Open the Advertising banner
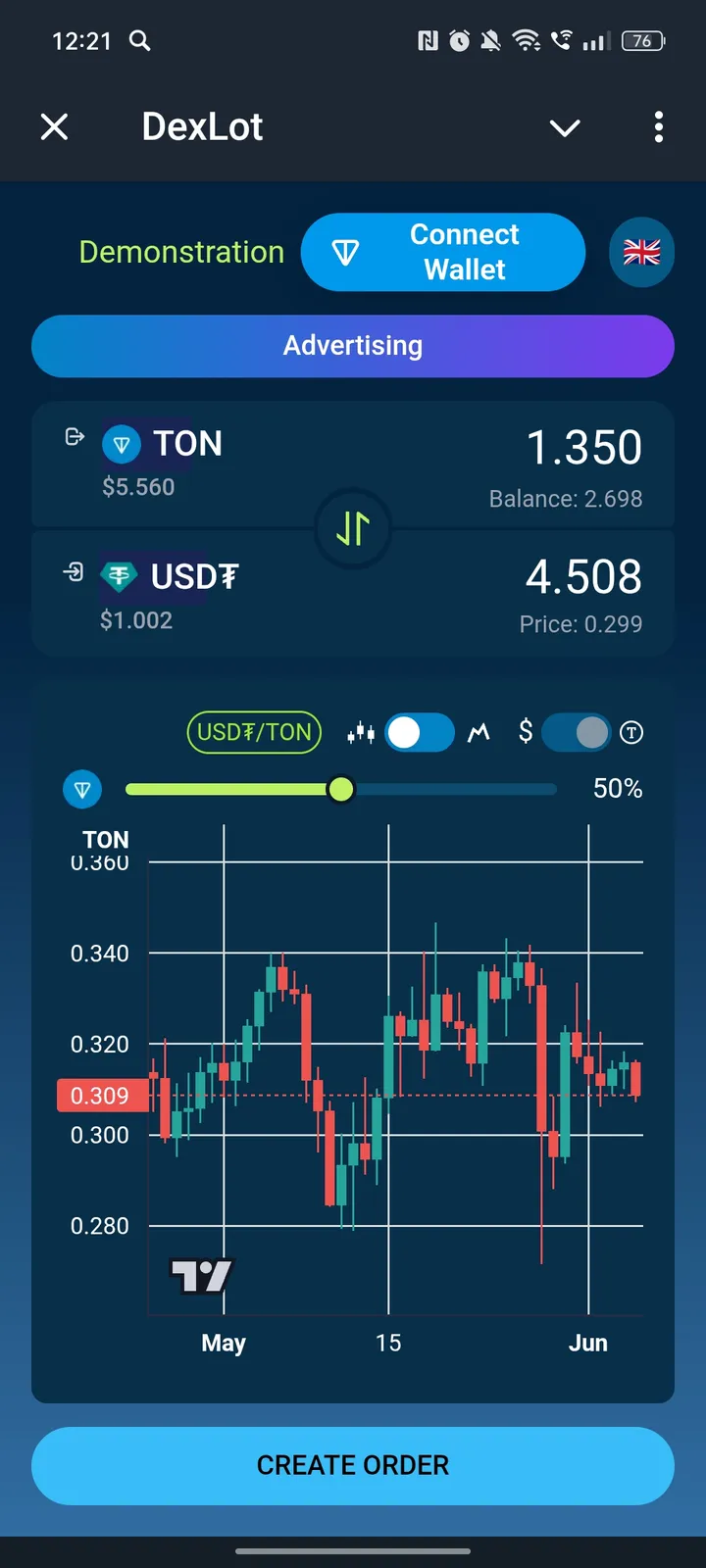 pos(353,346)
